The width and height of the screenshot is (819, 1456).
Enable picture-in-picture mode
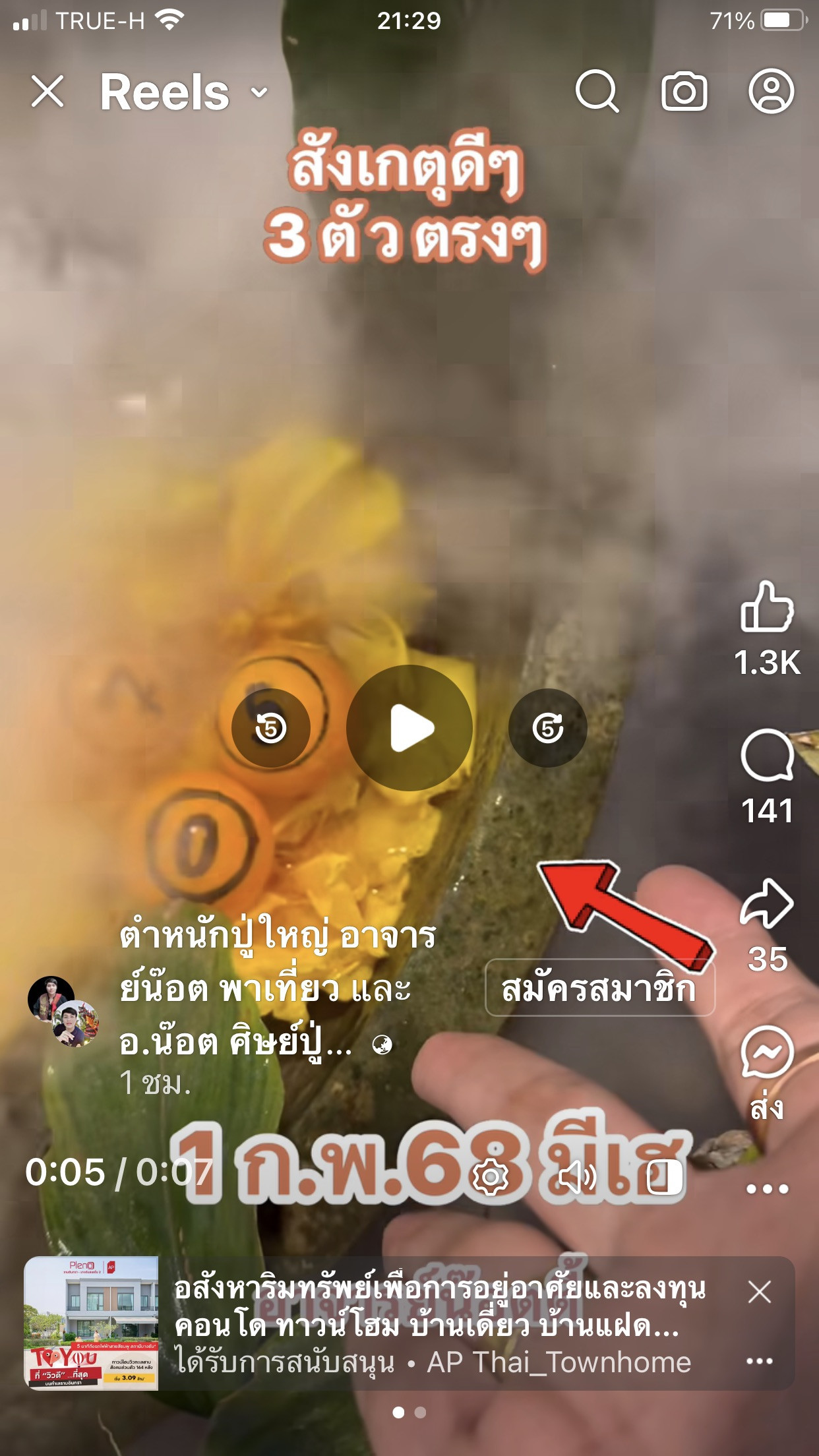tap(665, 1176)
